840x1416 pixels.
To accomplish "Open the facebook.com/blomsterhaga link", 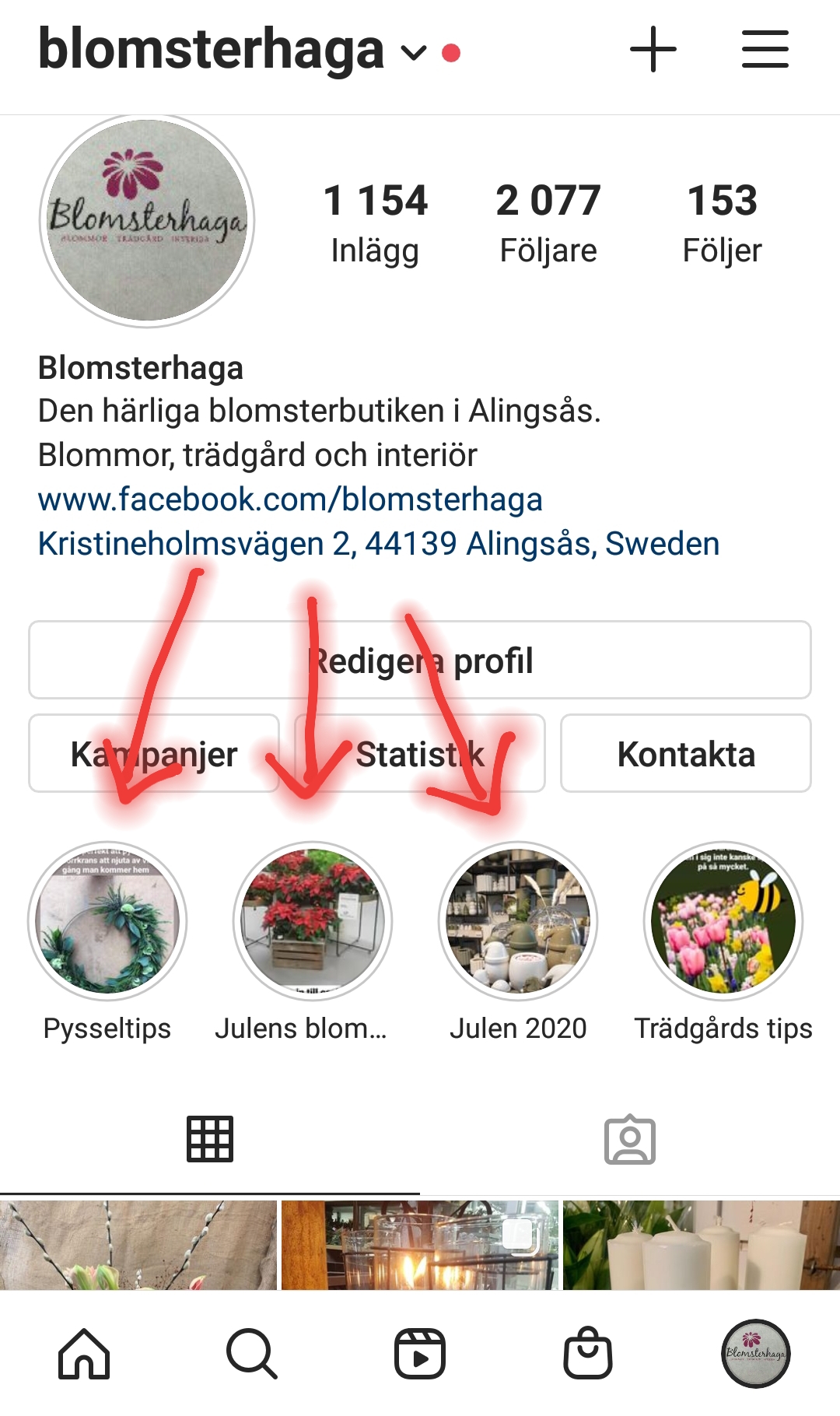I will coord(290,499).
